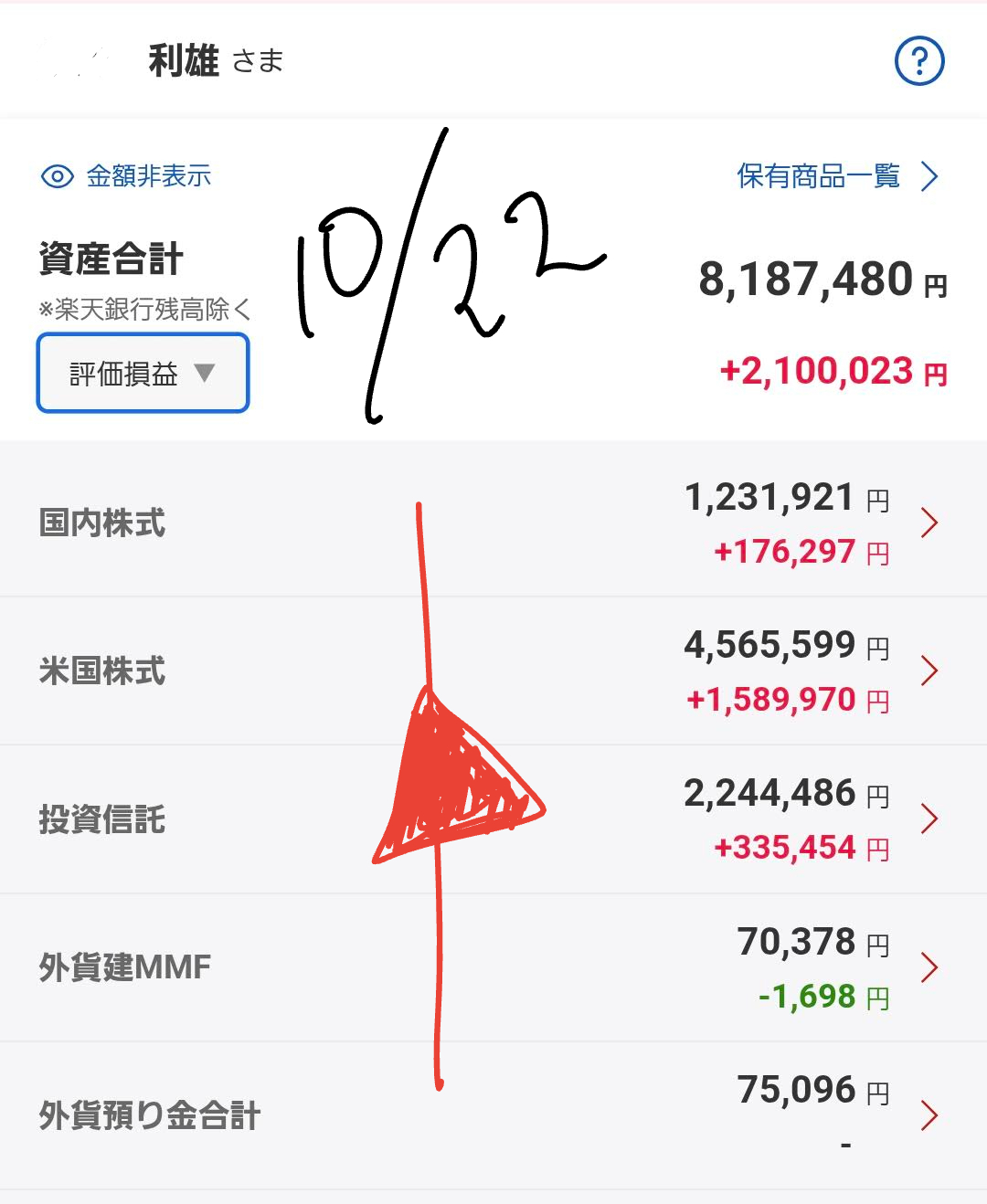View 外貨預り金合計 details
987x1204 pixels.
(493, 1115)
